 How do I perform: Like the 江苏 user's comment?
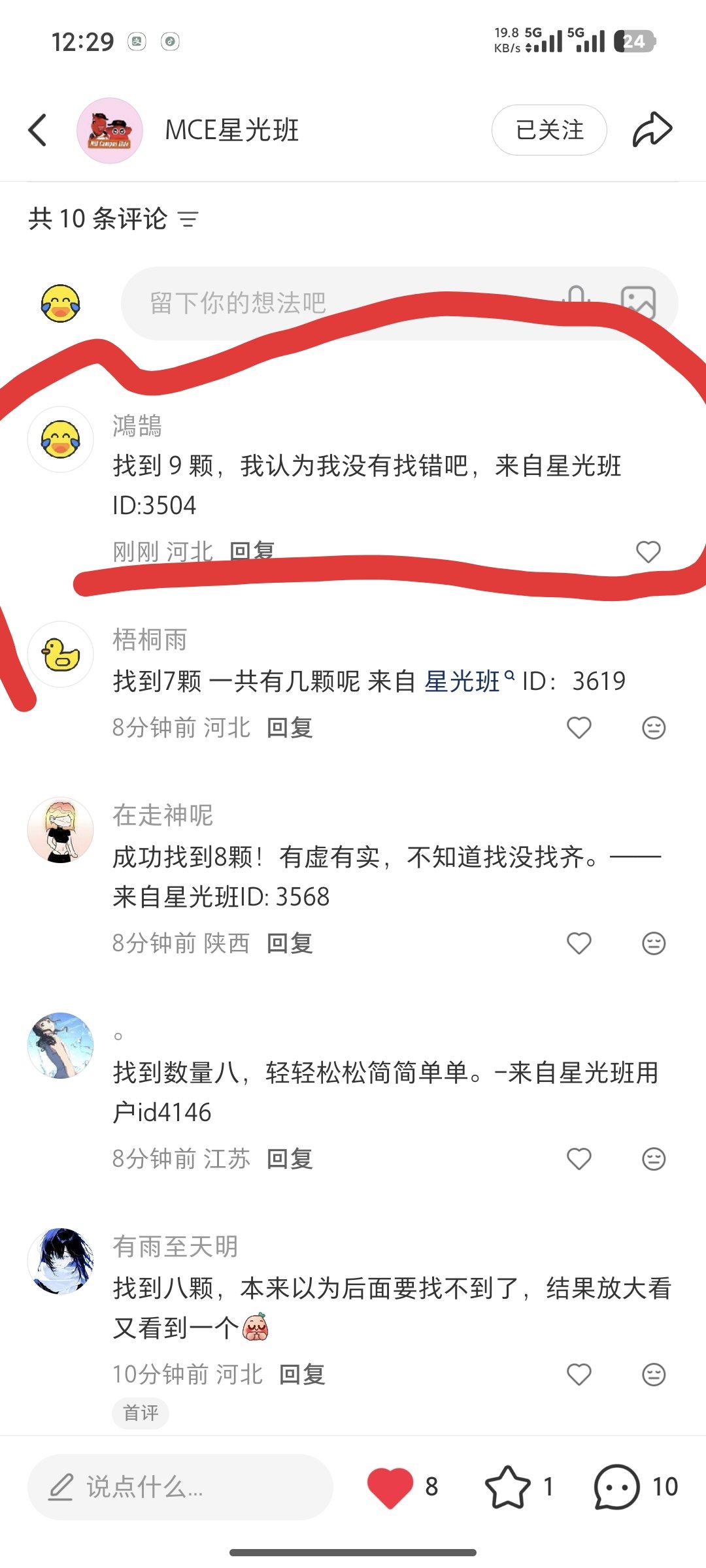point(579,1158)
